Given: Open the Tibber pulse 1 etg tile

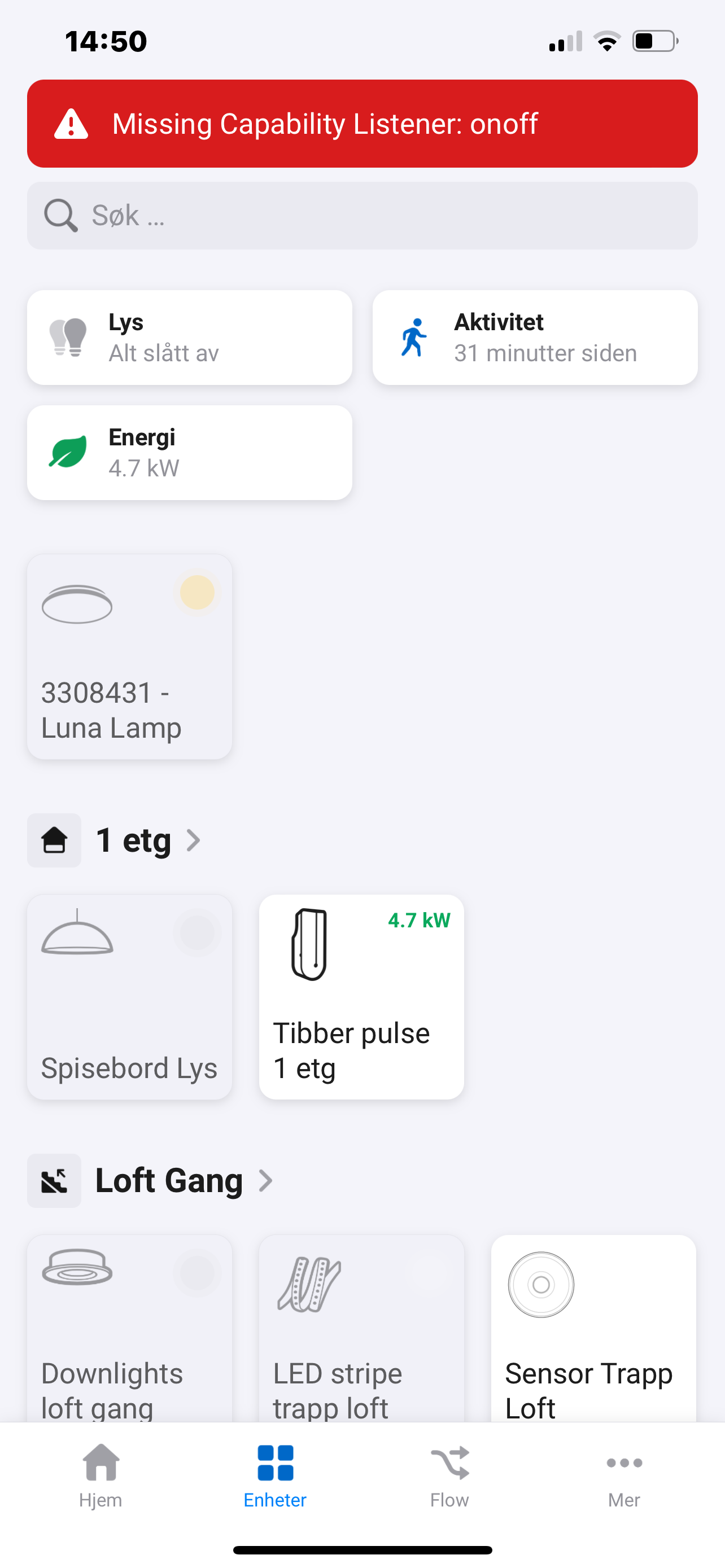Looking at the screenshot, I should [361, 996].
